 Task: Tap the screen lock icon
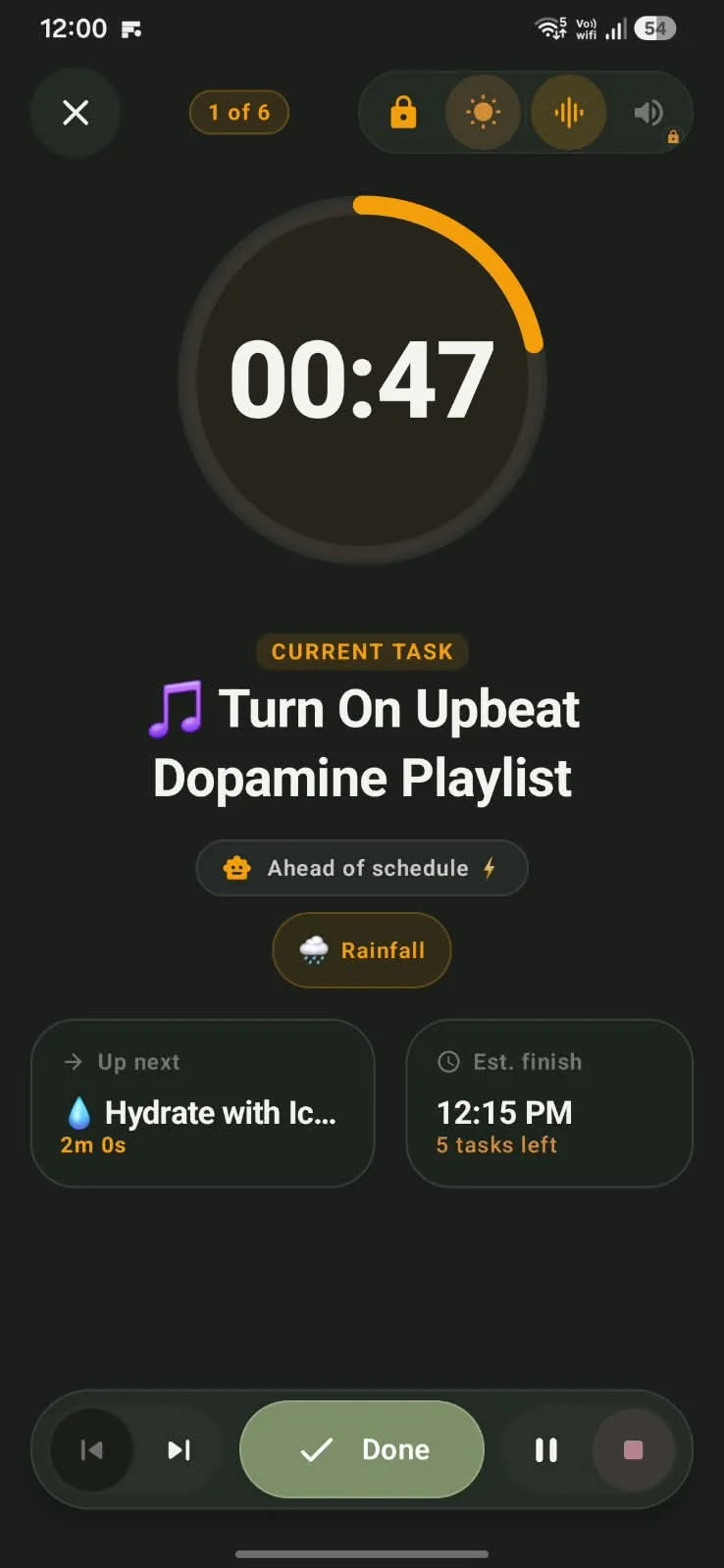coord(403,113)
